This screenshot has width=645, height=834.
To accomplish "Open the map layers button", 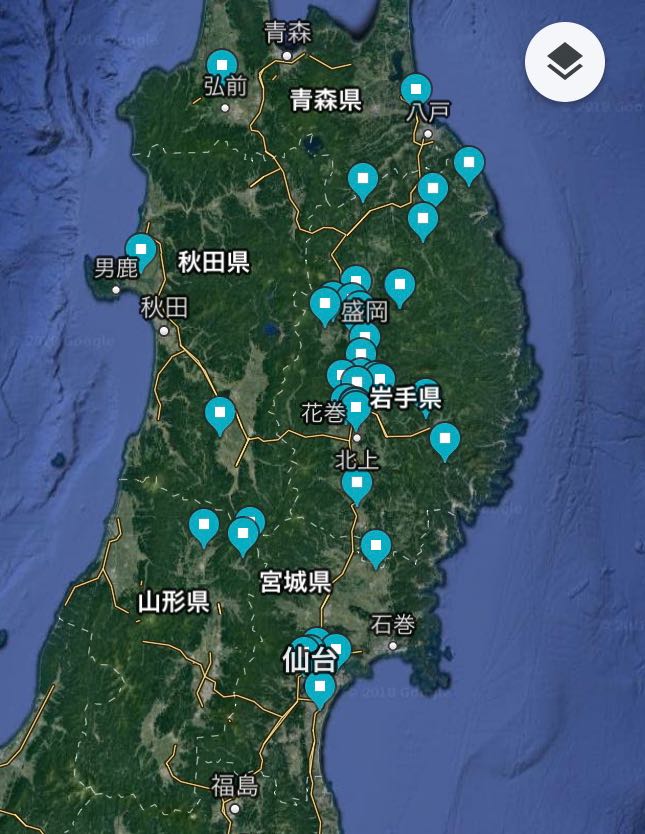I will (564, 62).
